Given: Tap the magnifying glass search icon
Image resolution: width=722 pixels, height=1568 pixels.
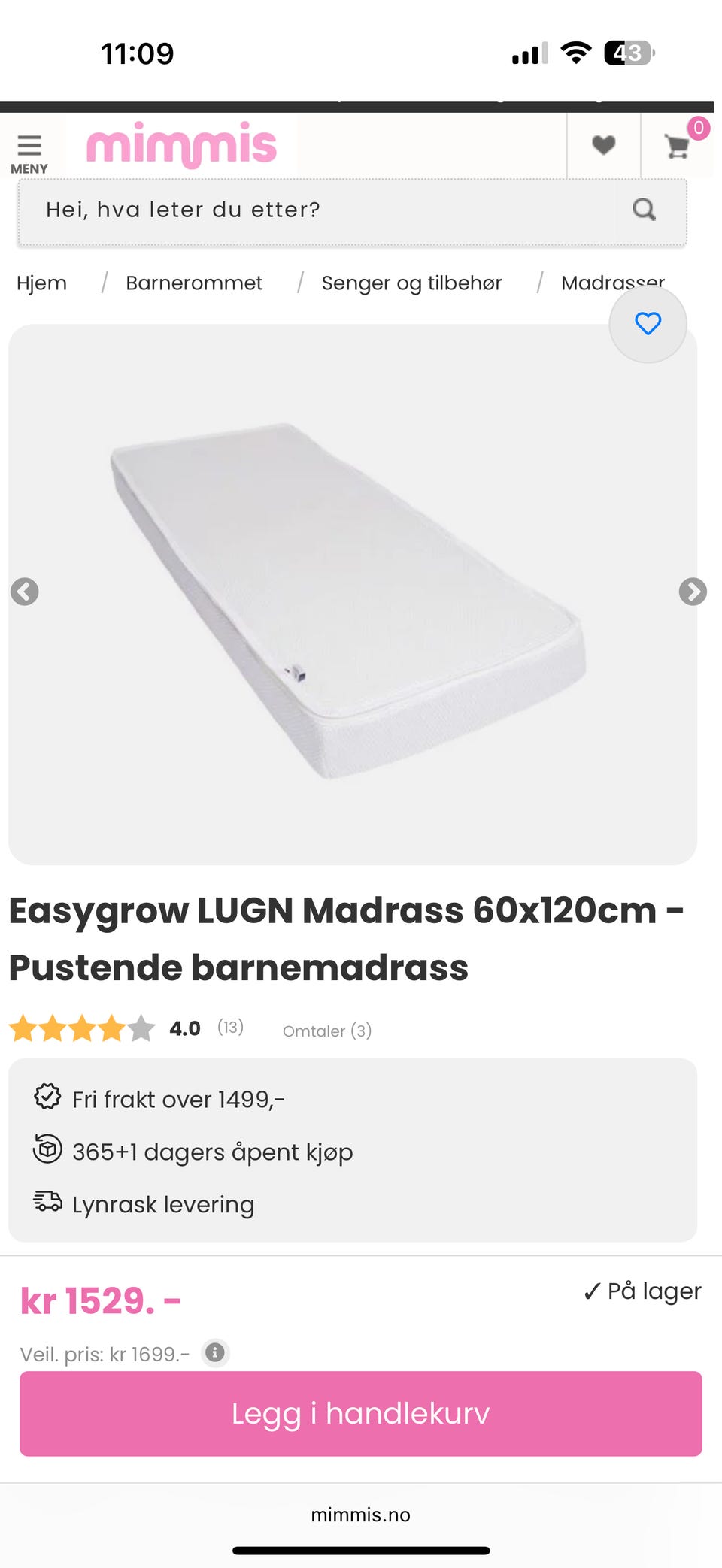Looking at the screenshot, I should coord(644,210).
